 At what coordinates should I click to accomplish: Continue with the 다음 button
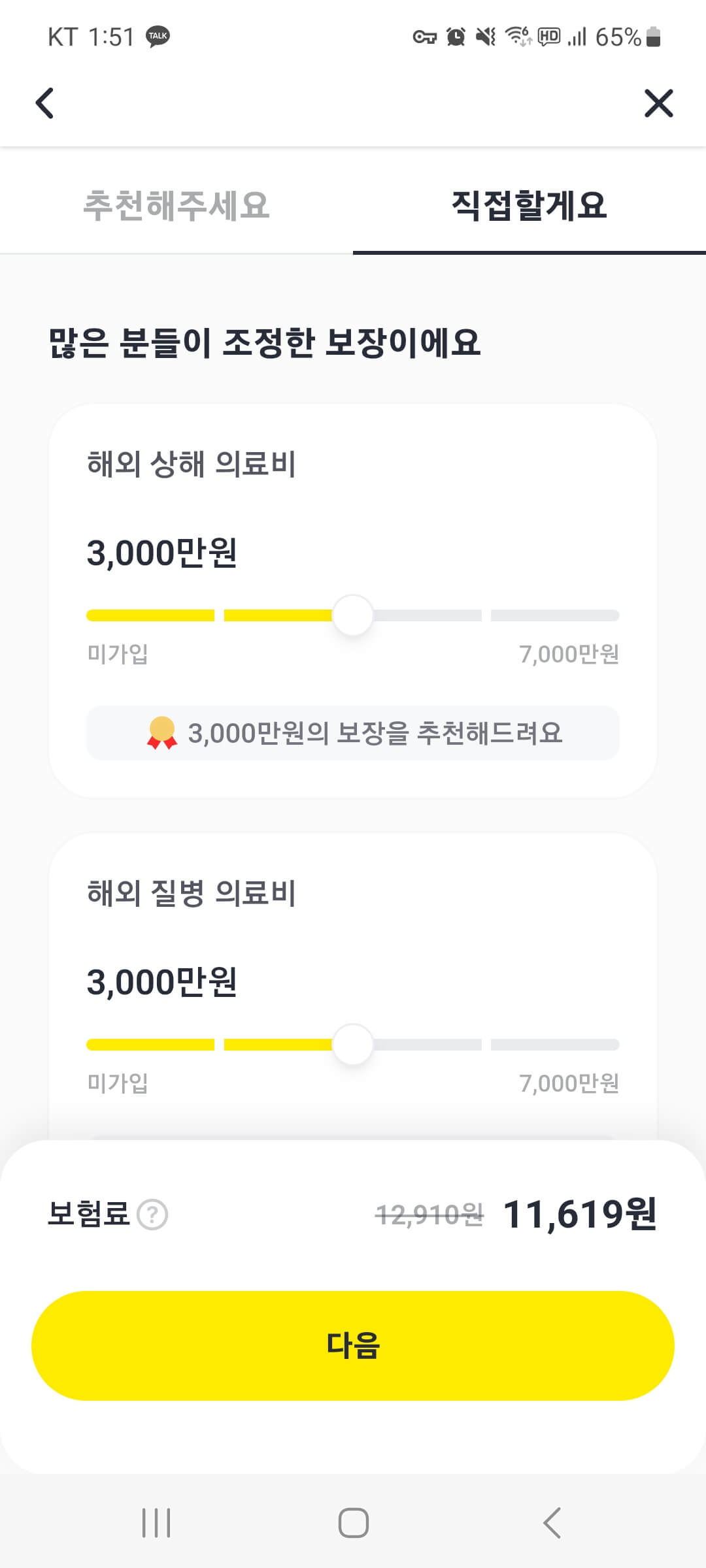pos(353,1346)
